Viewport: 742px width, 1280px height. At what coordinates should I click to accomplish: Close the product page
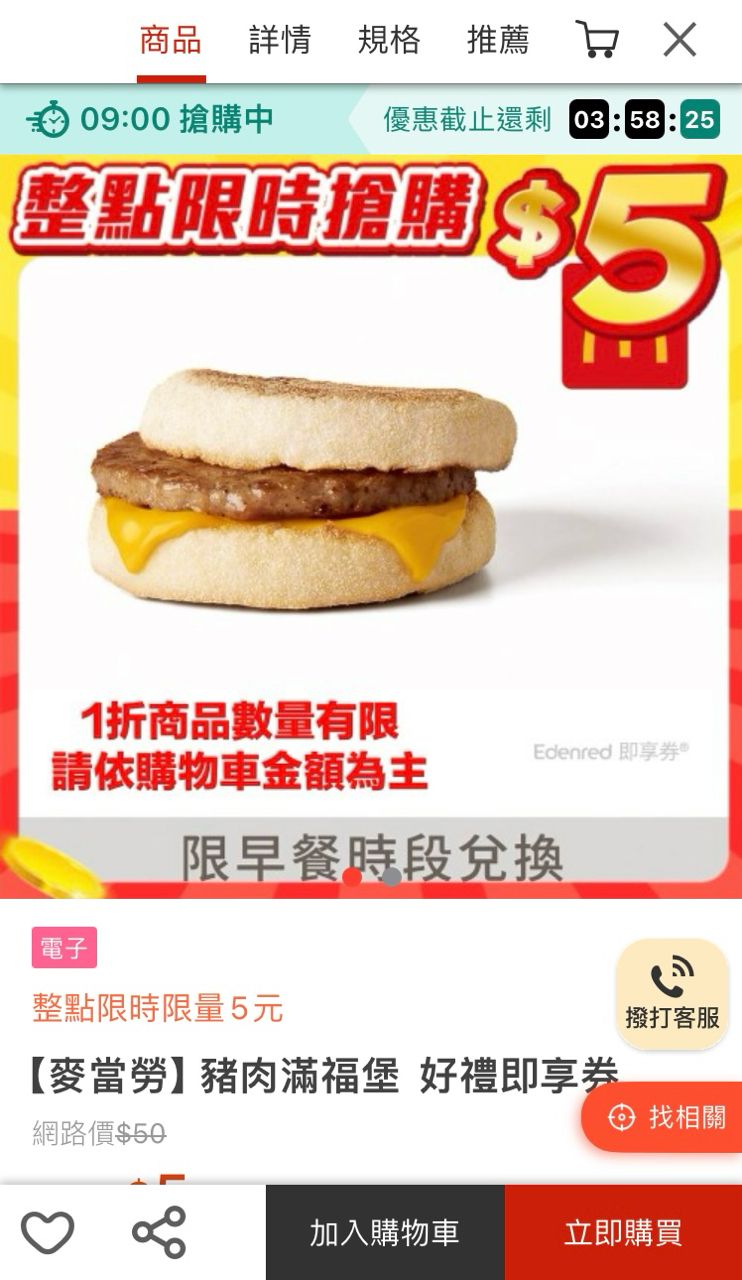pyautogui.click(x=680, y=40)
